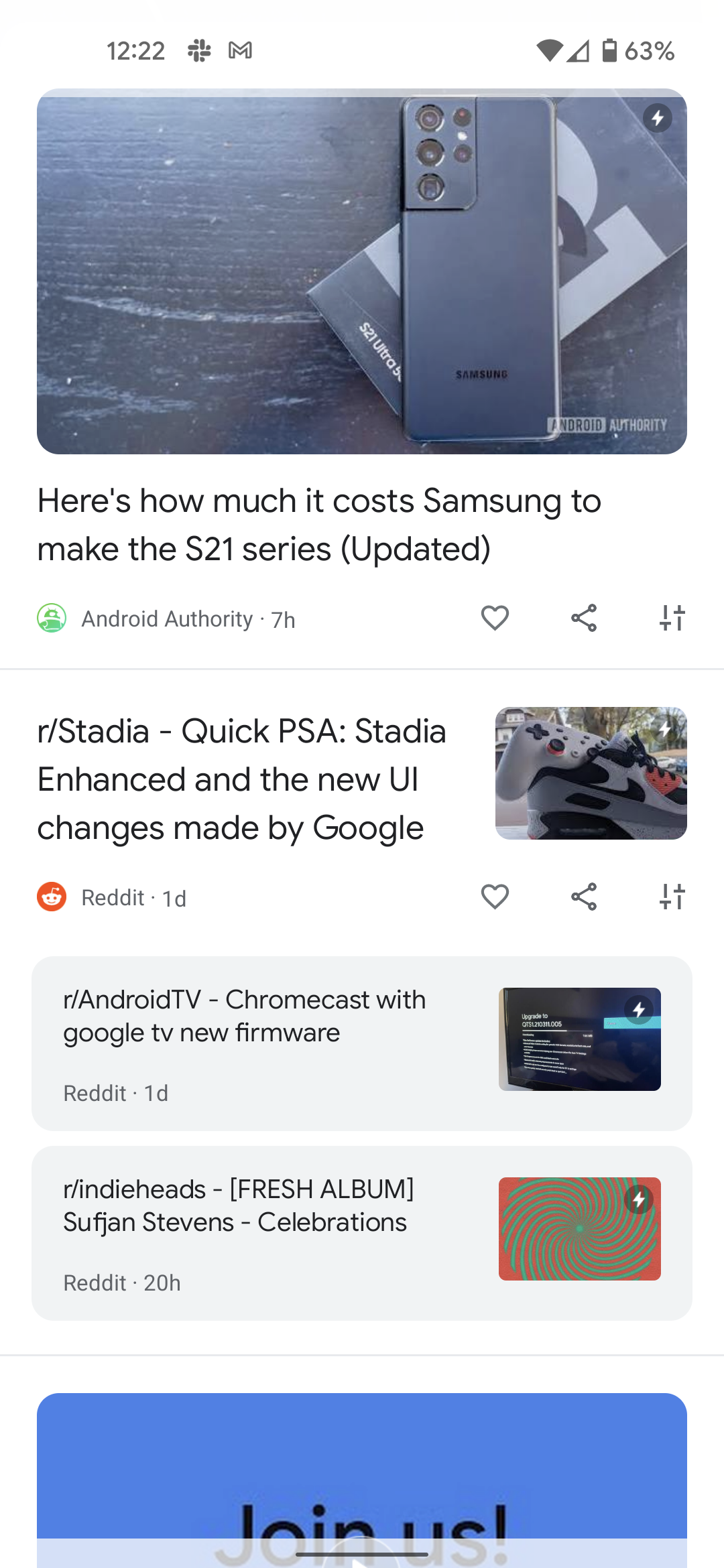This screenshot has height=1568, width=724.
Task: Like the r/Stadia Reddit post
Action: 495,897
